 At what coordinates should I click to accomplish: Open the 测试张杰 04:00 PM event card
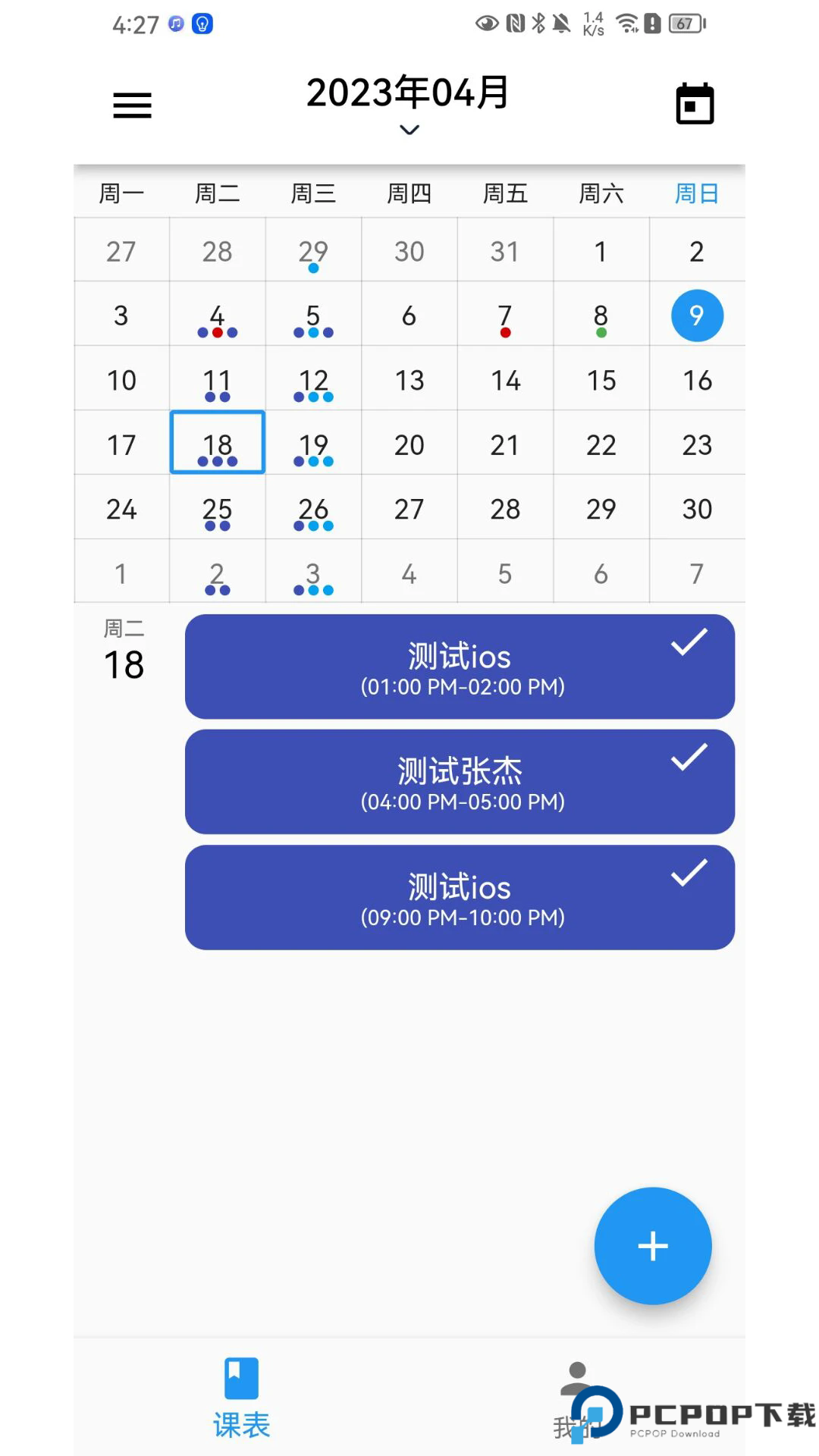pyautogui.click(x=458, y=781)
